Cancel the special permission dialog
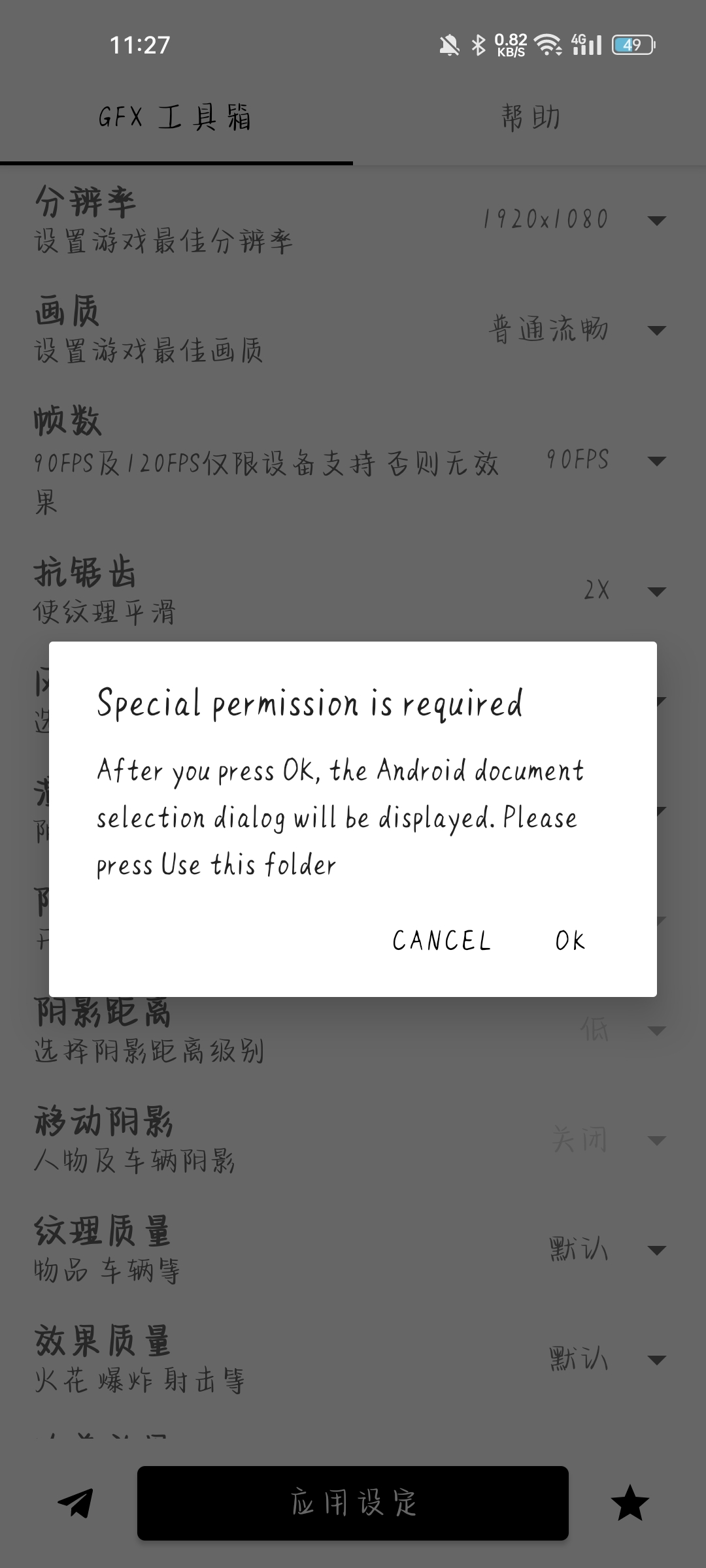Viewport: 706px width, 1568px height. tap(441, 941)
